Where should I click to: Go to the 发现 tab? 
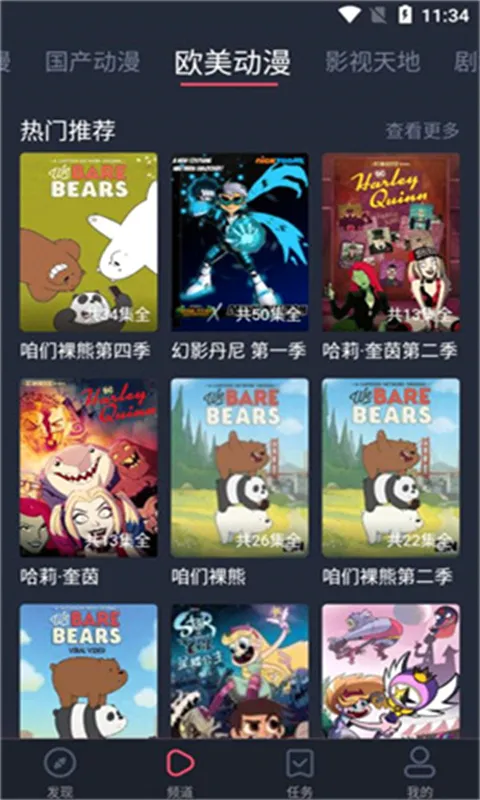point(60,771)
